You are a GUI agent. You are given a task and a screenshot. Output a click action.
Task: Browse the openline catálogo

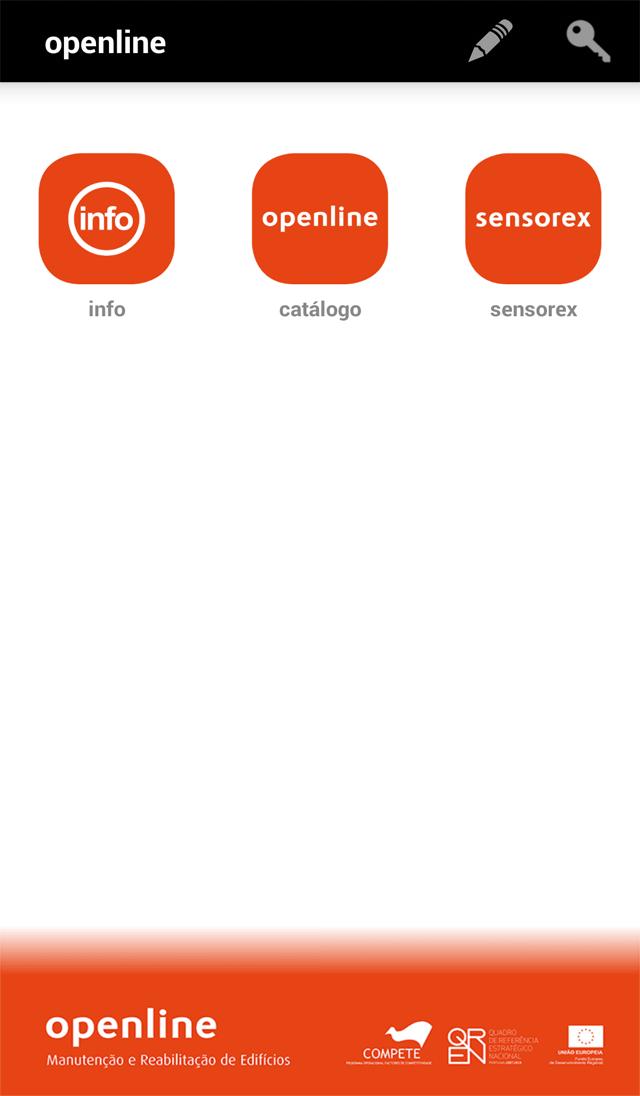tap(320, 219)
